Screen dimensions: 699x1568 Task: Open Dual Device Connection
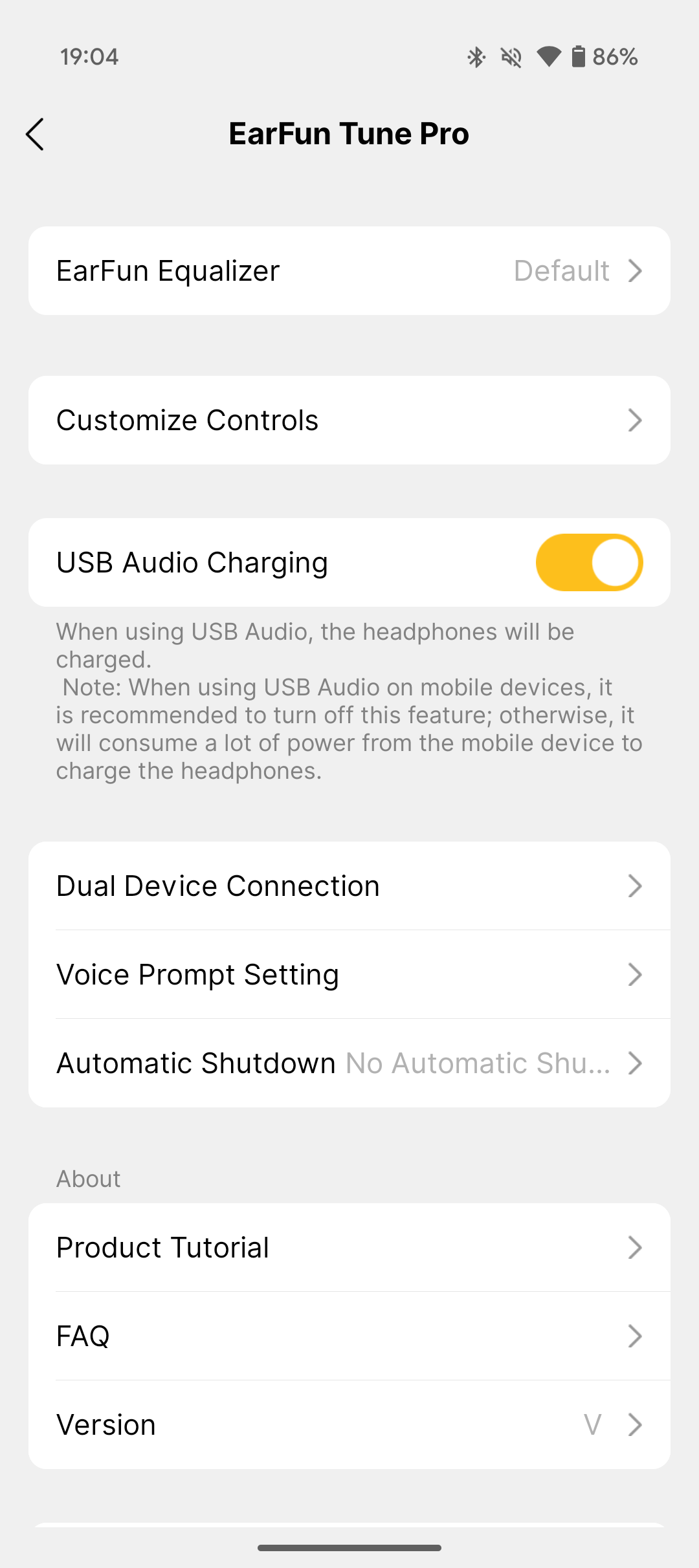tap(349, 886)
